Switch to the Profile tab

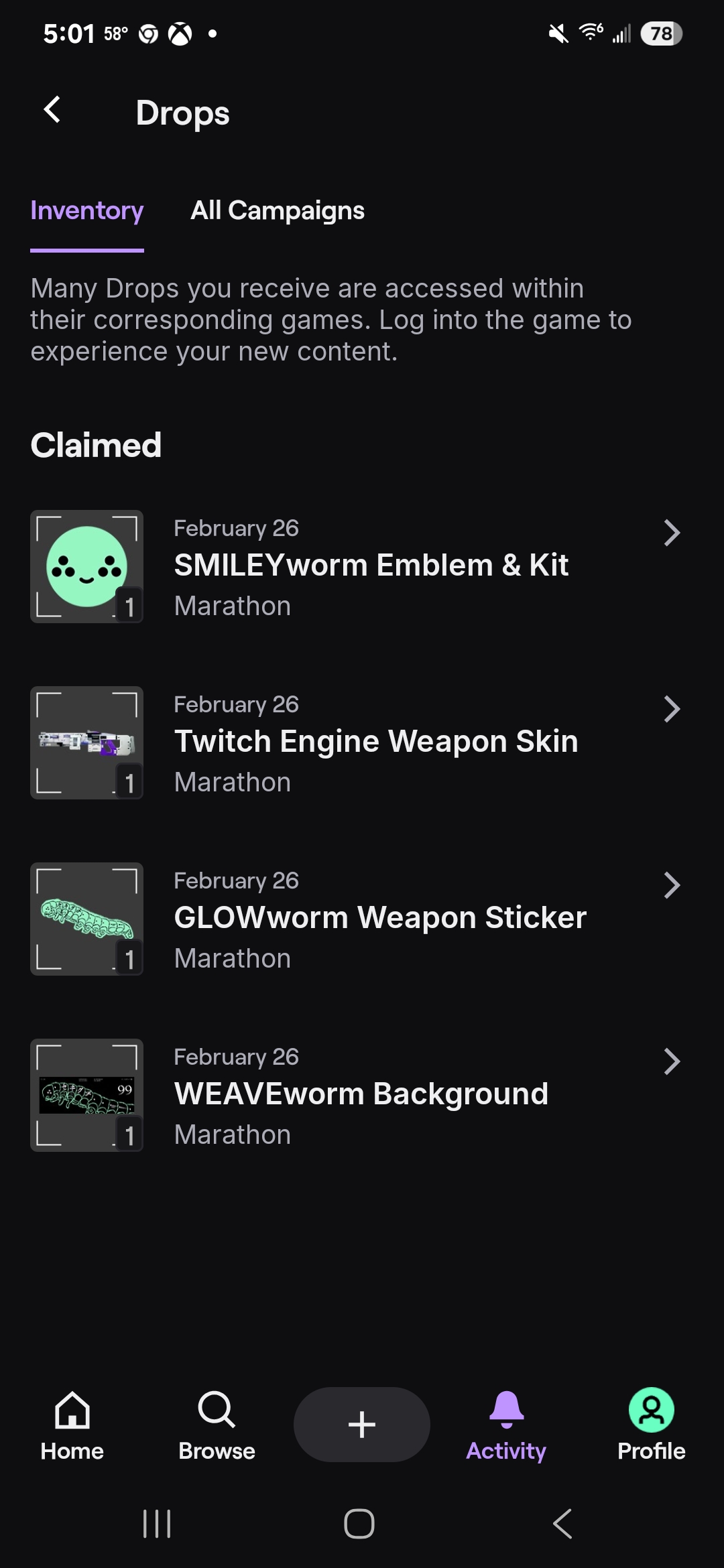[x=651, y=1425]
